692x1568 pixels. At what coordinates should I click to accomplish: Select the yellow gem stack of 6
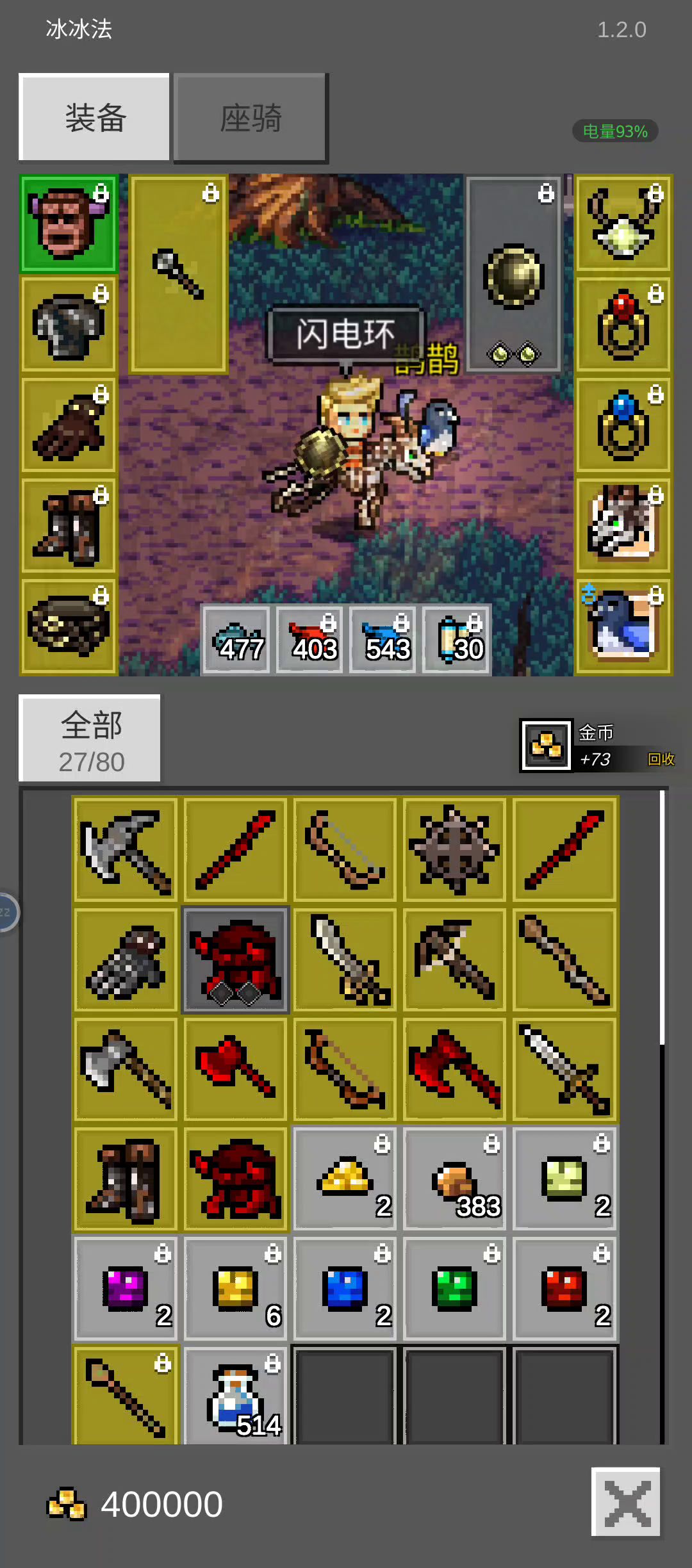pos(235,1288)
